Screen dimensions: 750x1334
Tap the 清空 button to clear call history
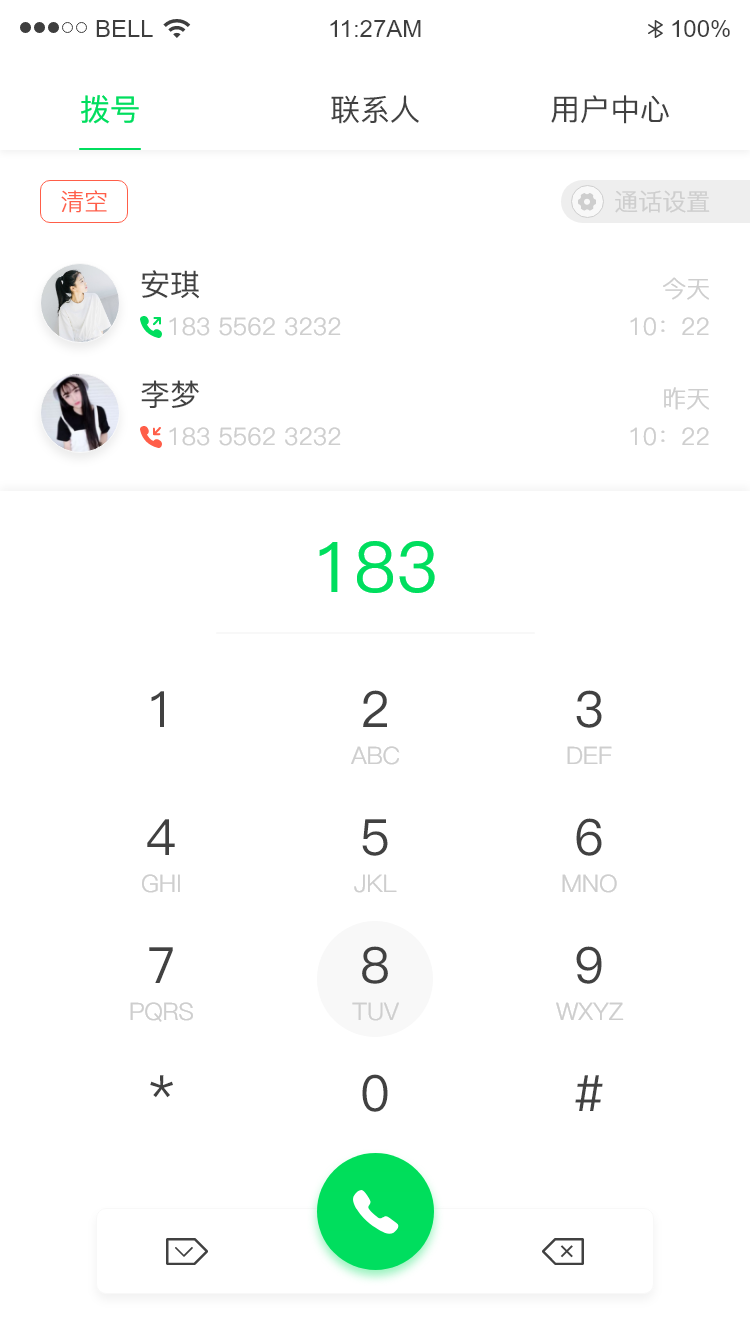tap(84, 201)
